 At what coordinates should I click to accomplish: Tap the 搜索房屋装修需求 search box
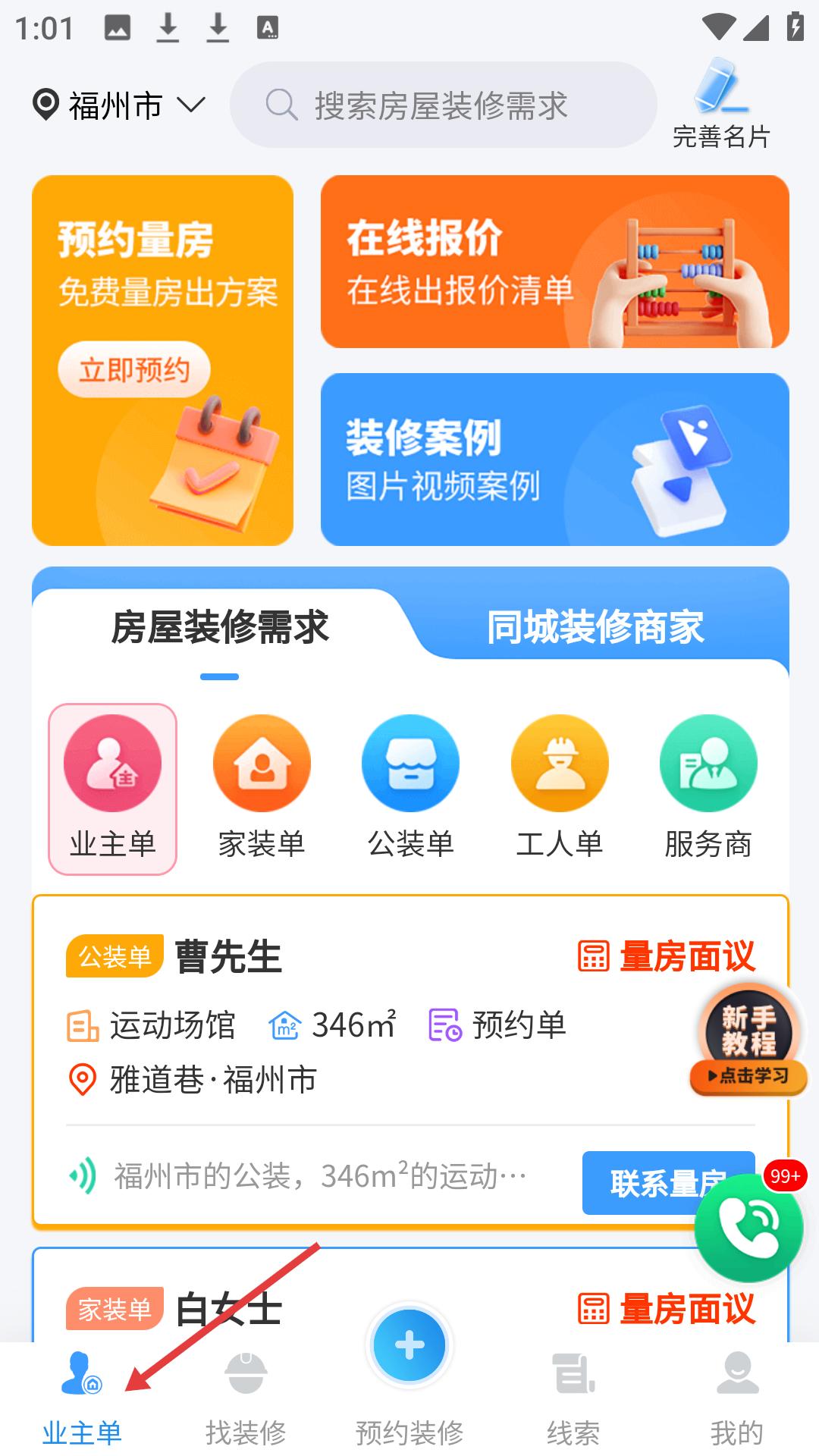coord(443,105)
